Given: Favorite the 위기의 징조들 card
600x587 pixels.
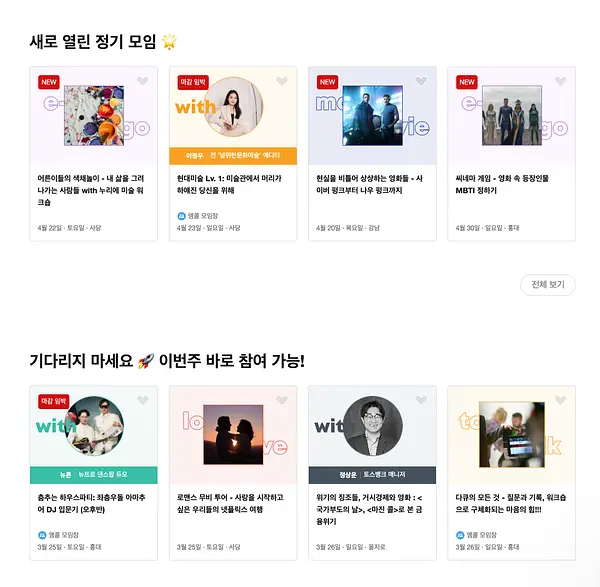Looking at the screenshot, I should 421,400.
